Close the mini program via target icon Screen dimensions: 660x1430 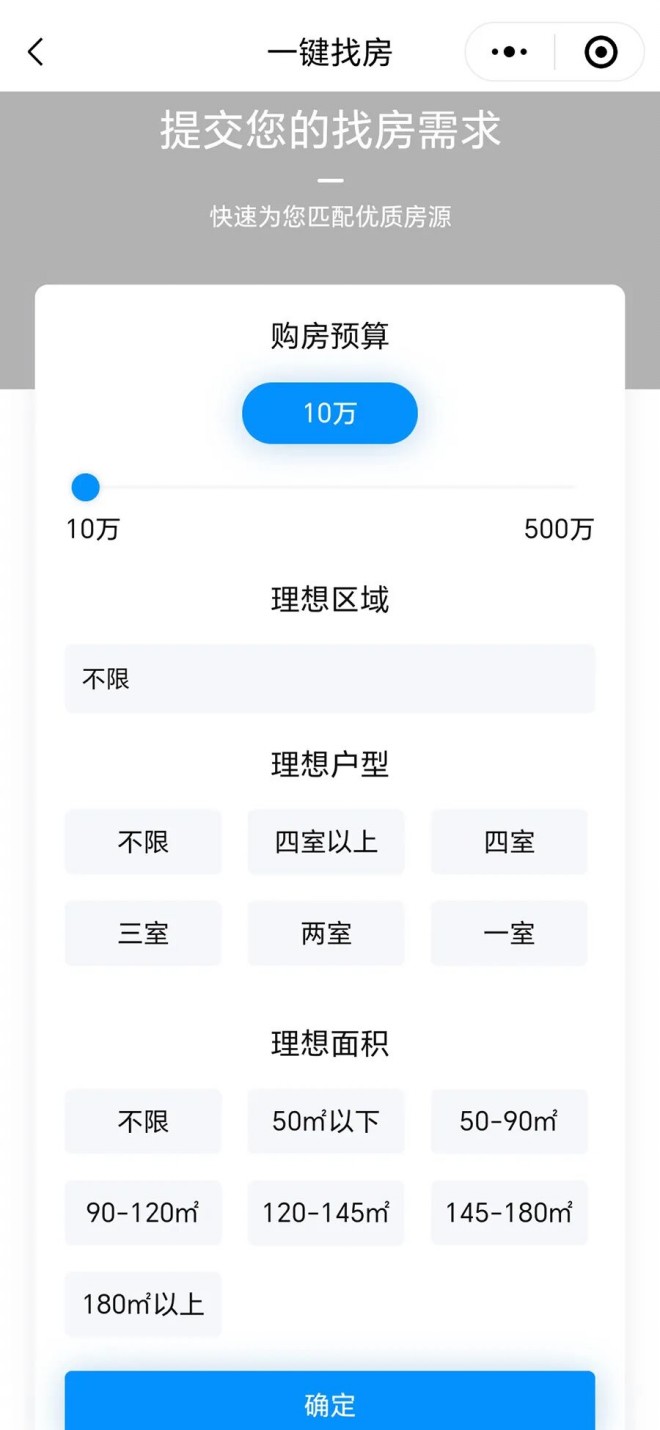[600, 52]
